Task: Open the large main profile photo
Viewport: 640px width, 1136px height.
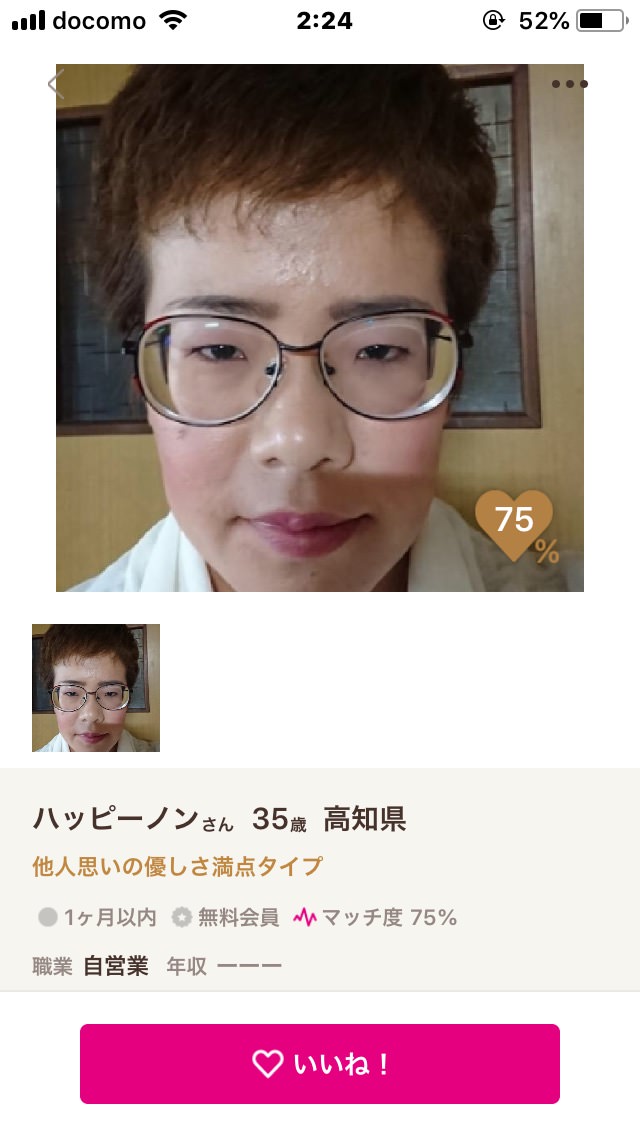Action: point(320,327)
